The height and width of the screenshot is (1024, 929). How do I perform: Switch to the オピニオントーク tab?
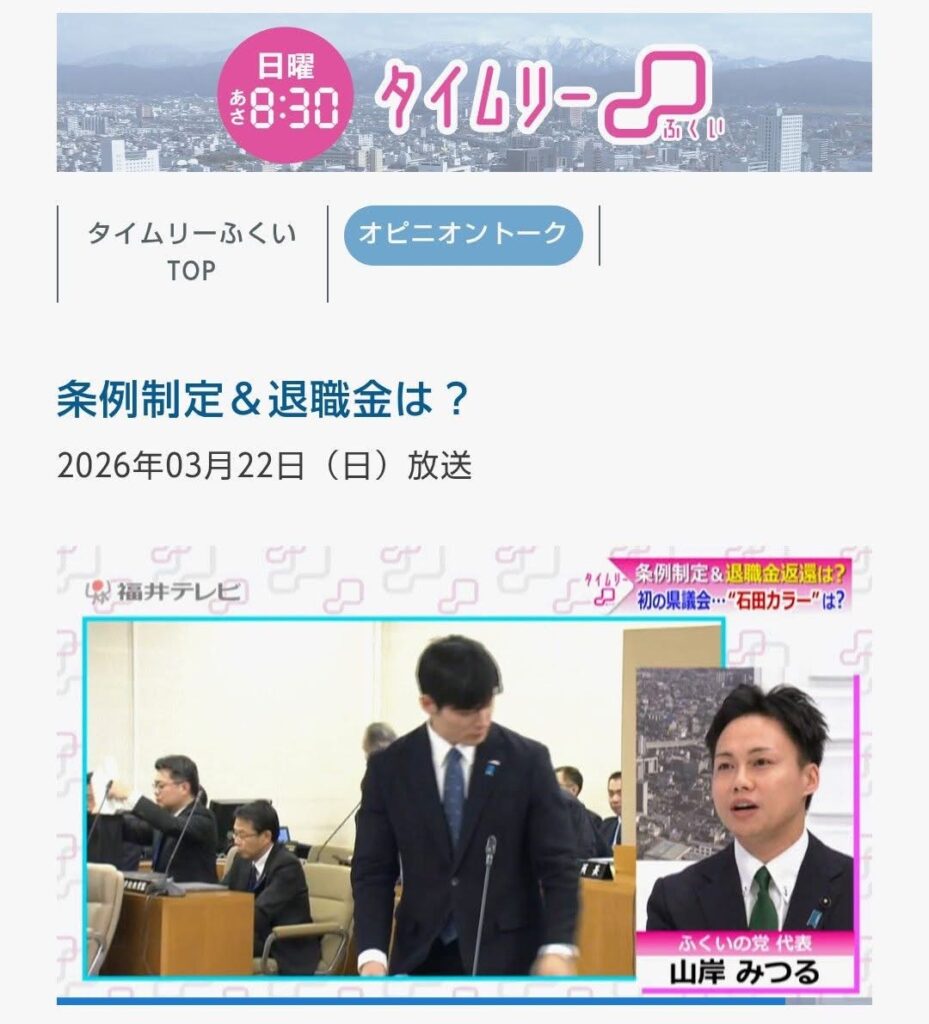(x=463, y=235)
